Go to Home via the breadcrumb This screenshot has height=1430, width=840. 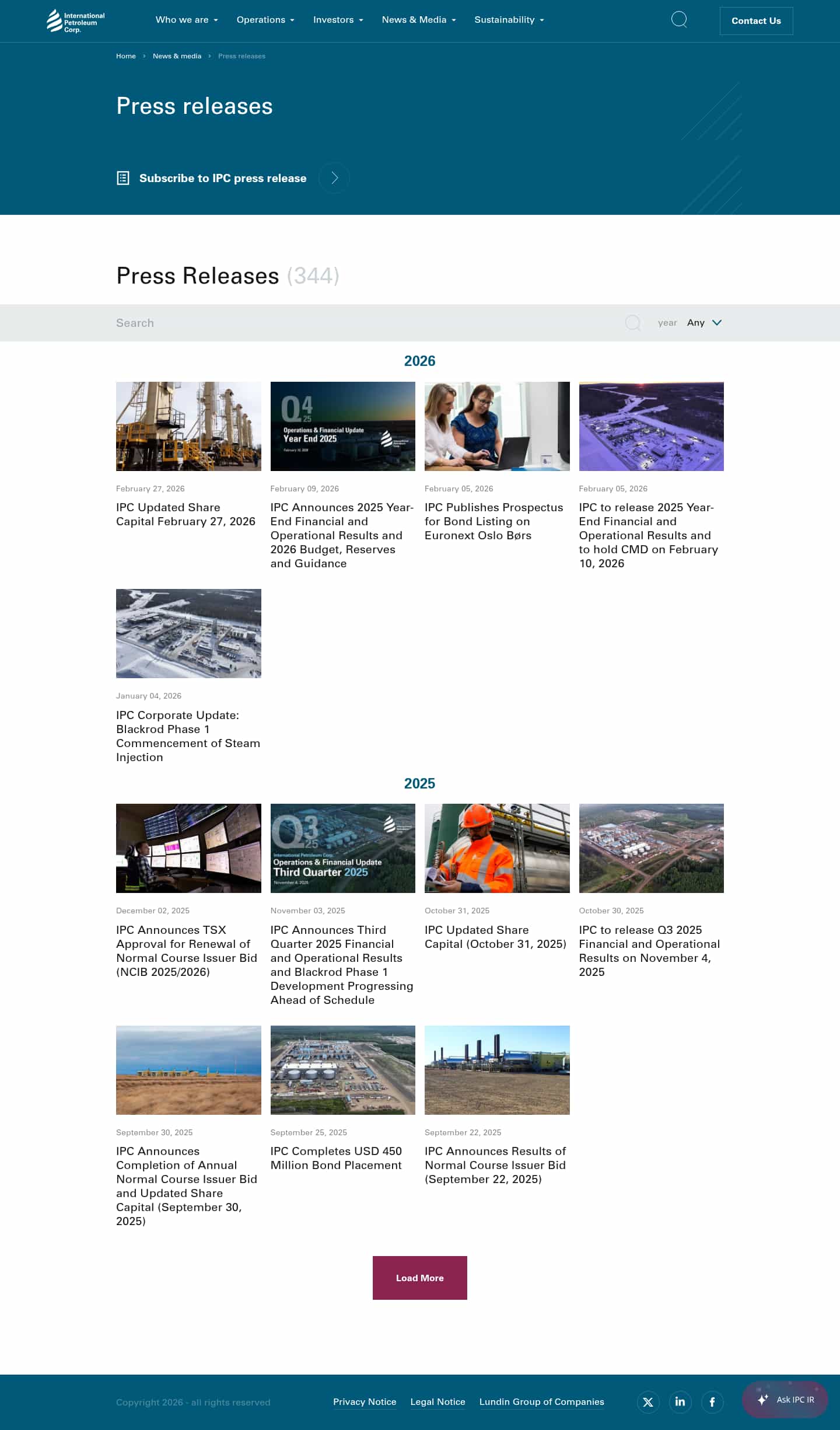tap(126, 56)
